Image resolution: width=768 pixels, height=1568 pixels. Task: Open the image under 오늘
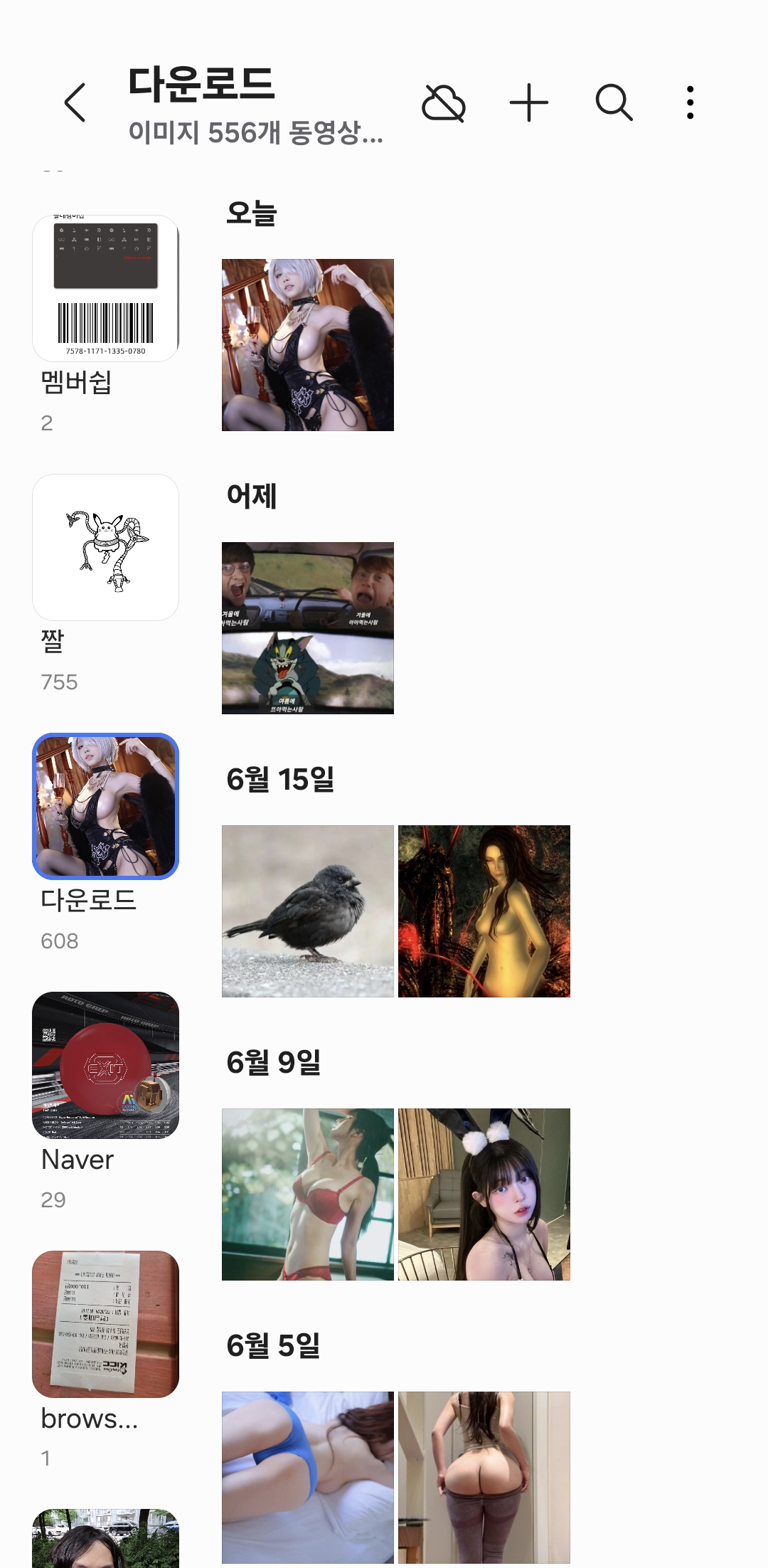(308, 345)
